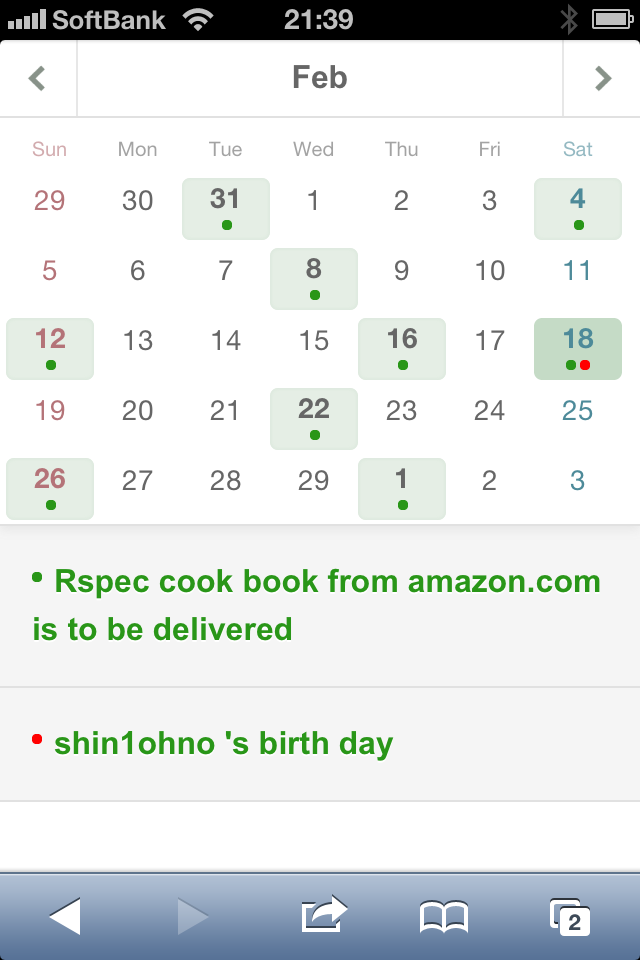
Task: Show open browser pages
Action: click(x=569, y=915)
